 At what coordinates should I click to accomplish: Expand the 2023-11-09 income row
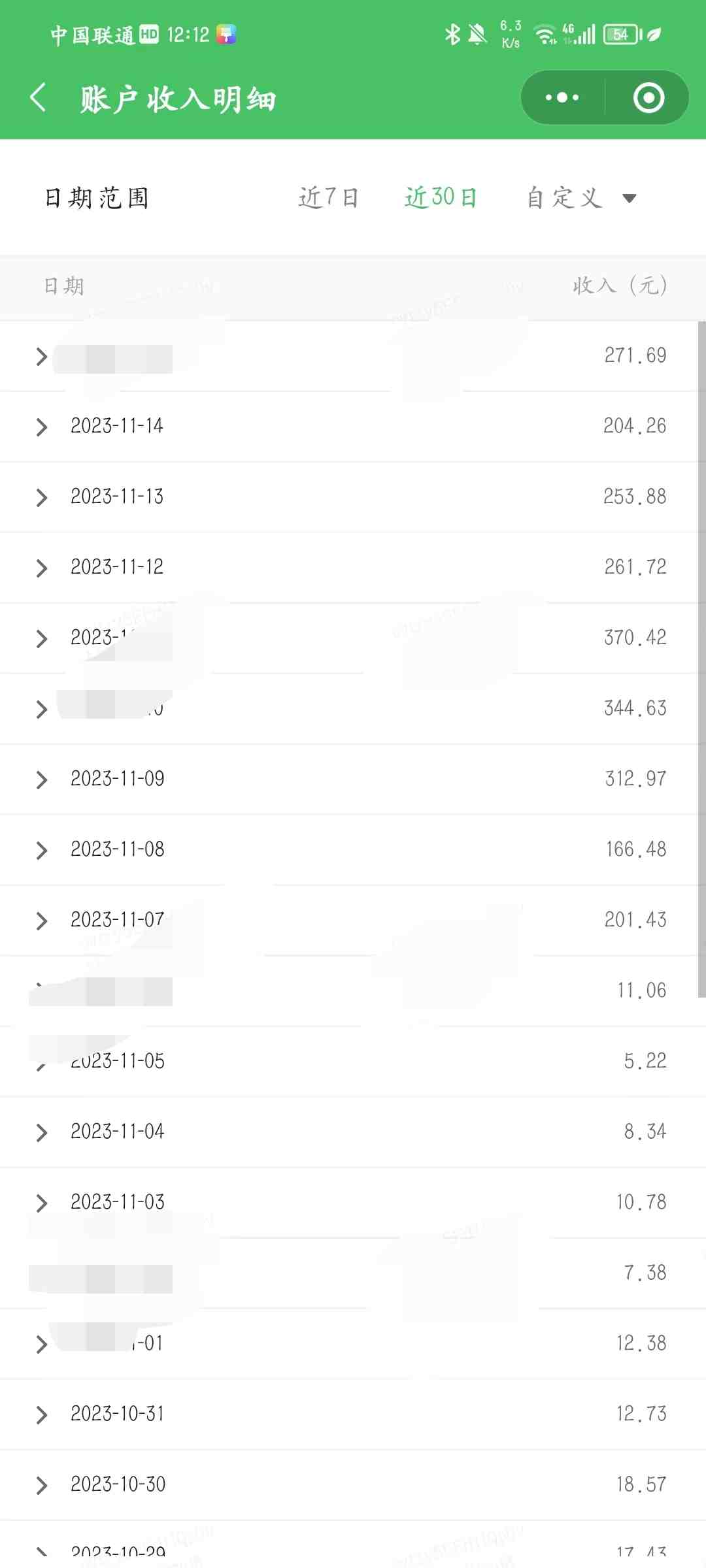[x=116, y=779]
